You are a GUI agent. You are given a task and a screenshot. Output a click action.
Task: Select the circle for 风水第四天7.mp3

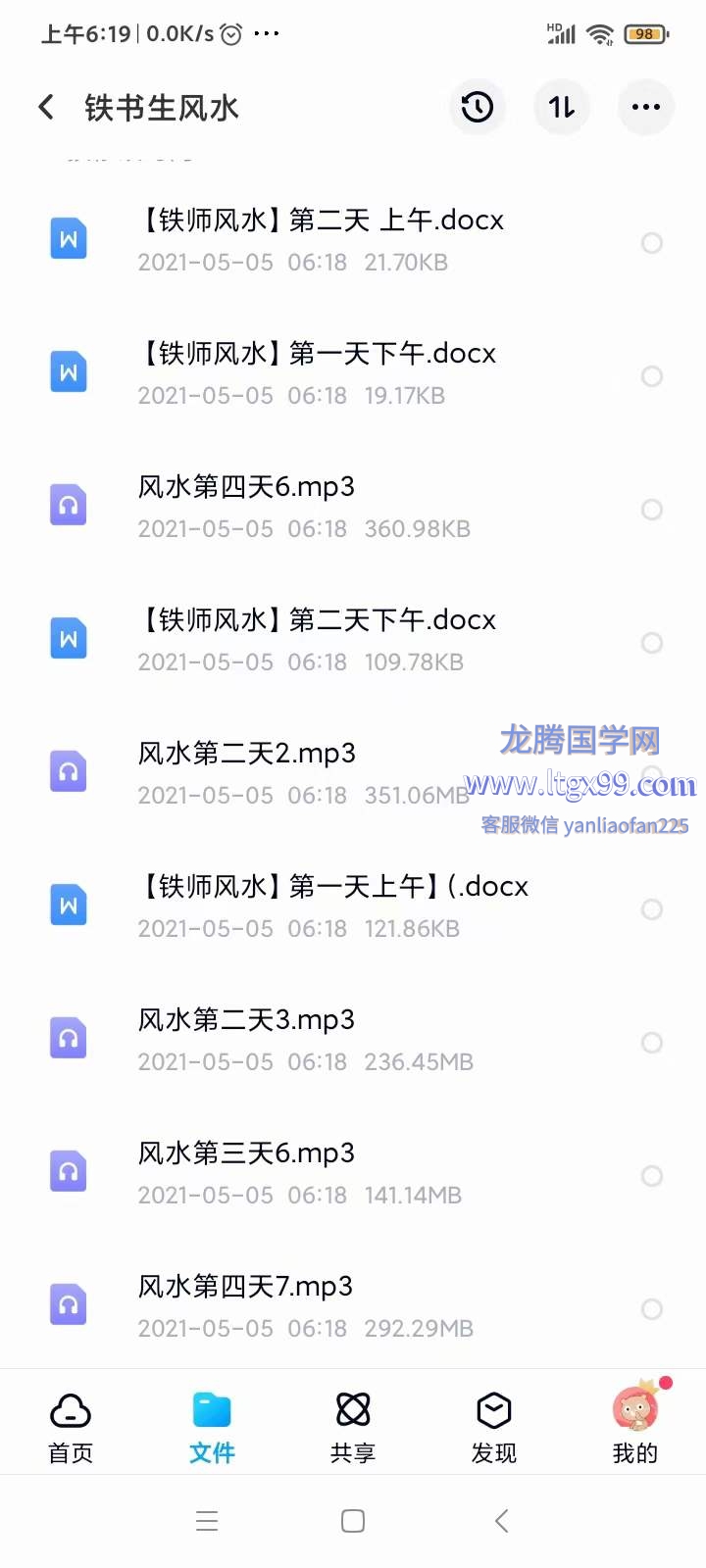pos(652,1309)
